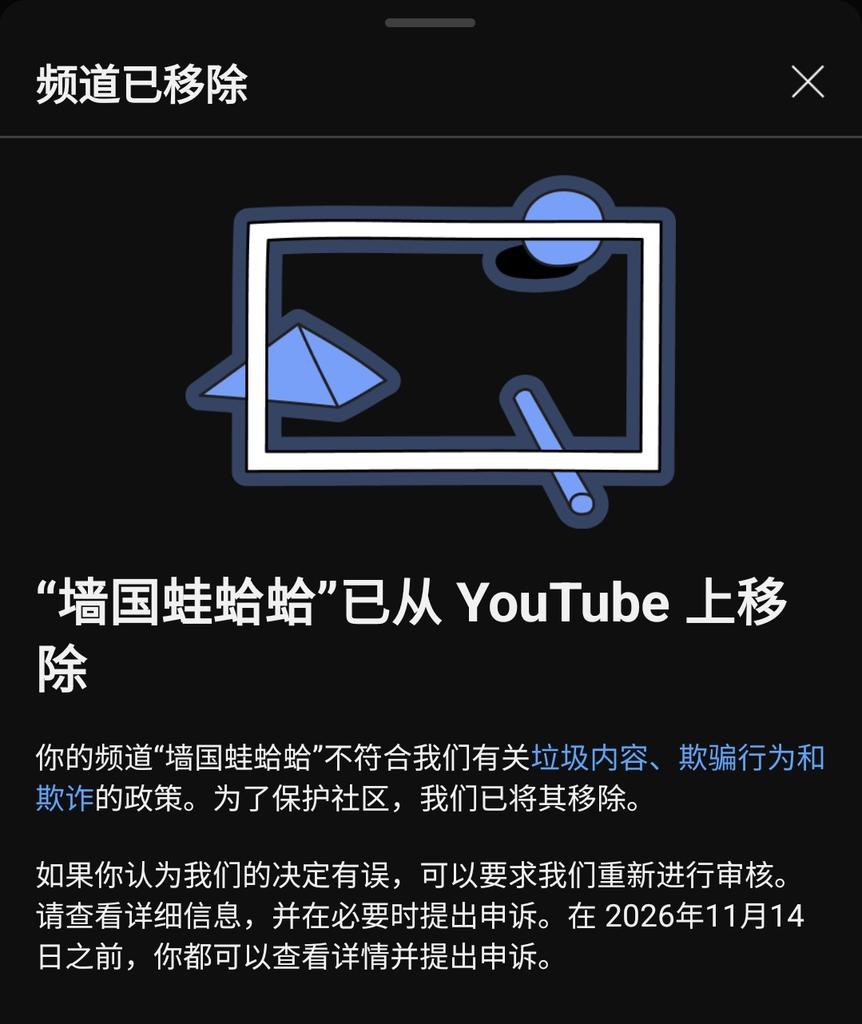Open the spam, deceptive practices and scams policy link
This screenshot has height=1024, width=862.
click(x=677, y=757)
